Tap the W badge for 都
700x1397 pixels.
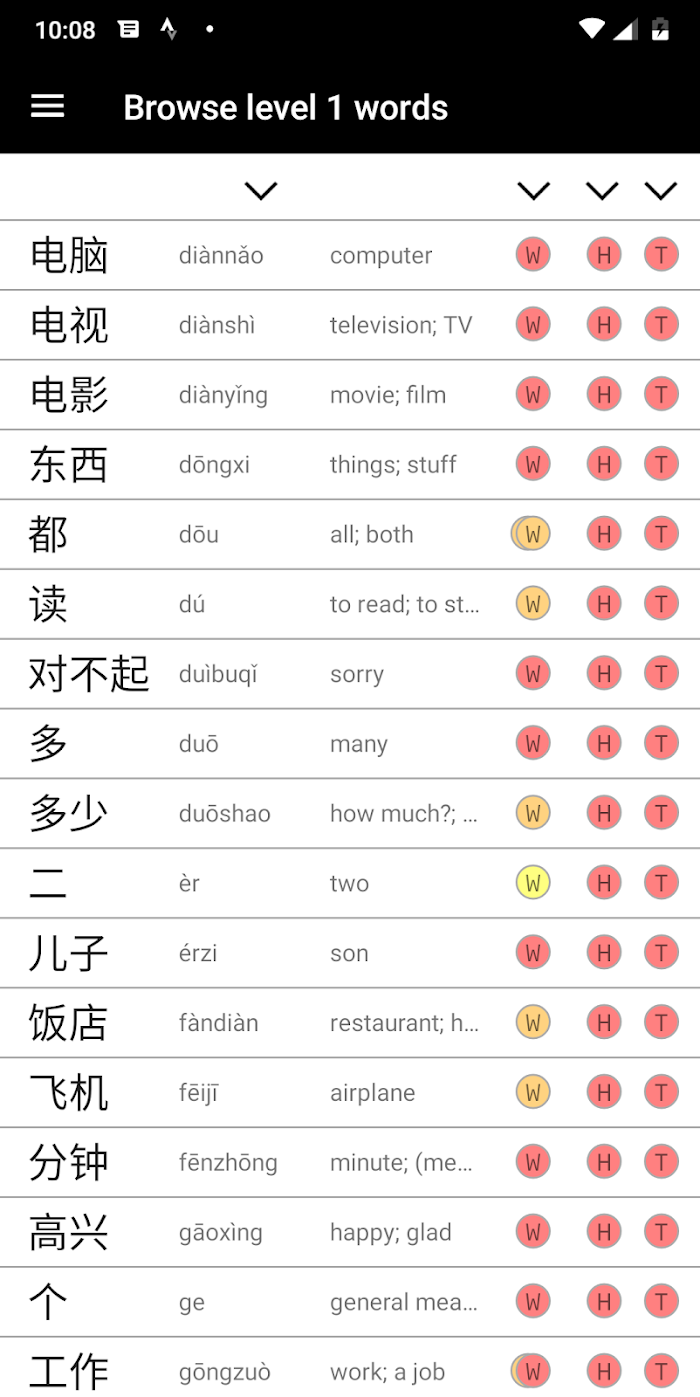coord(532,534)
